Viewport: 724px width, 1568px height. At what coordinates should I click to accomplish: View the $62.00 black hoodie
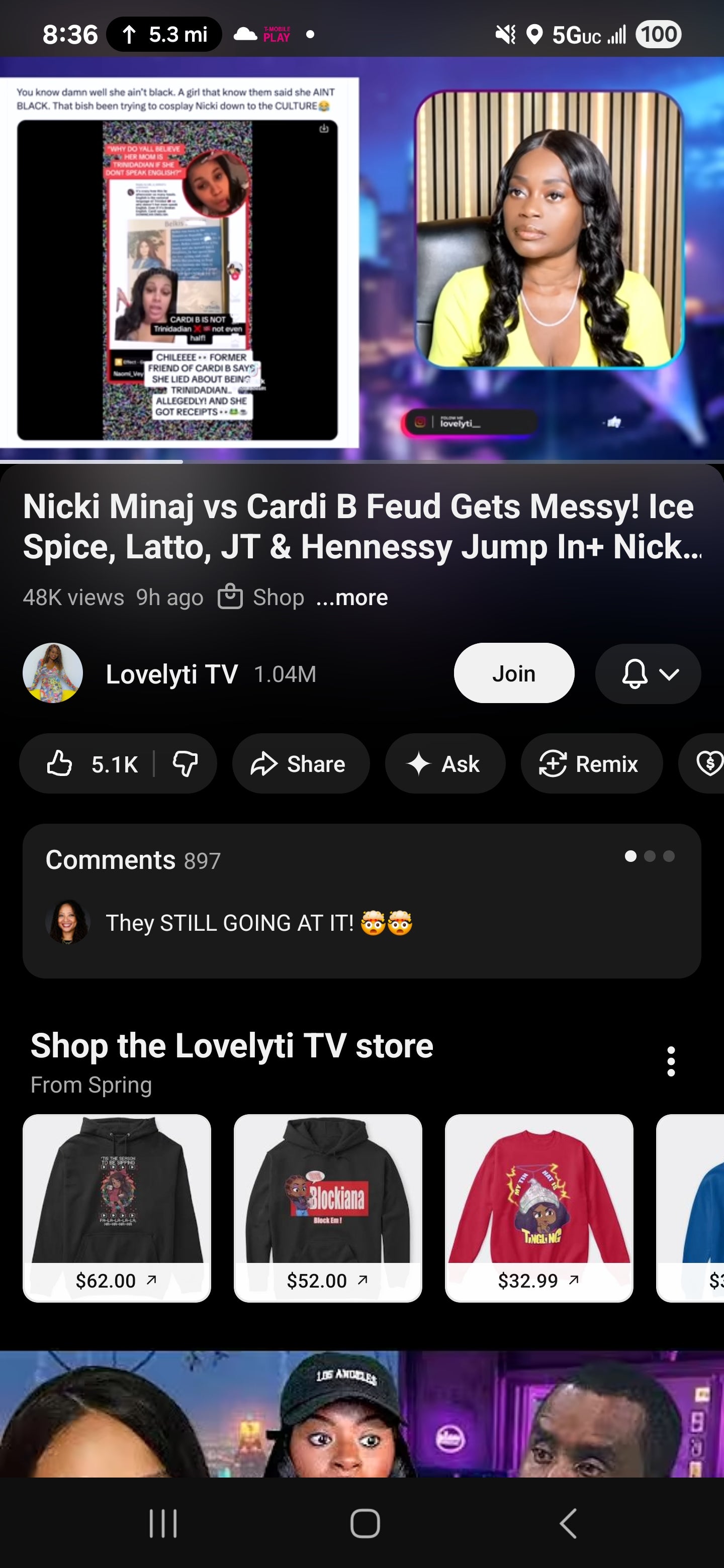pos(117,1208)
